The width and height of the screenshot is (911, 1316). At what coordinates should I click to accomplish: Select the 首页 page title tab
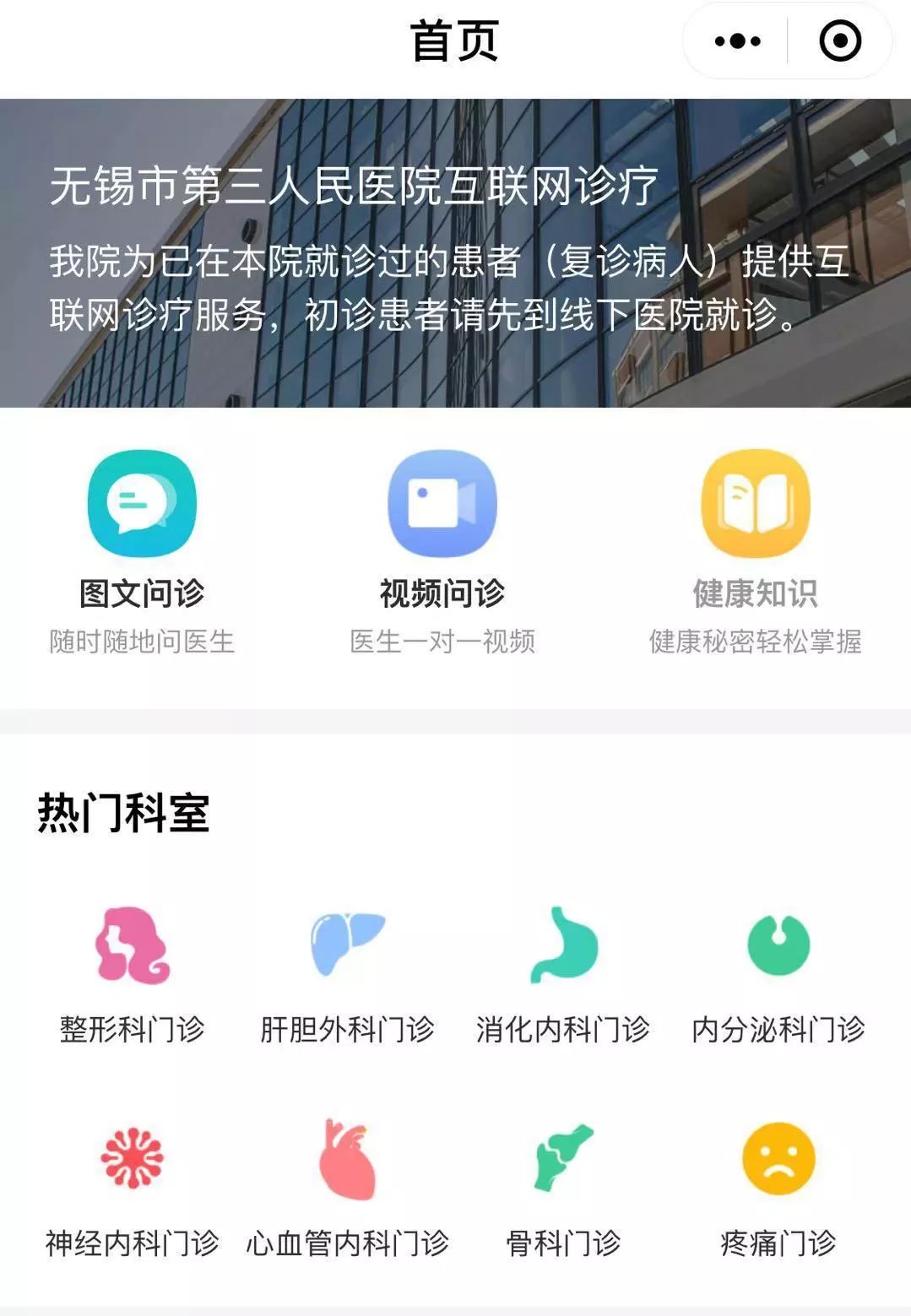455,39
